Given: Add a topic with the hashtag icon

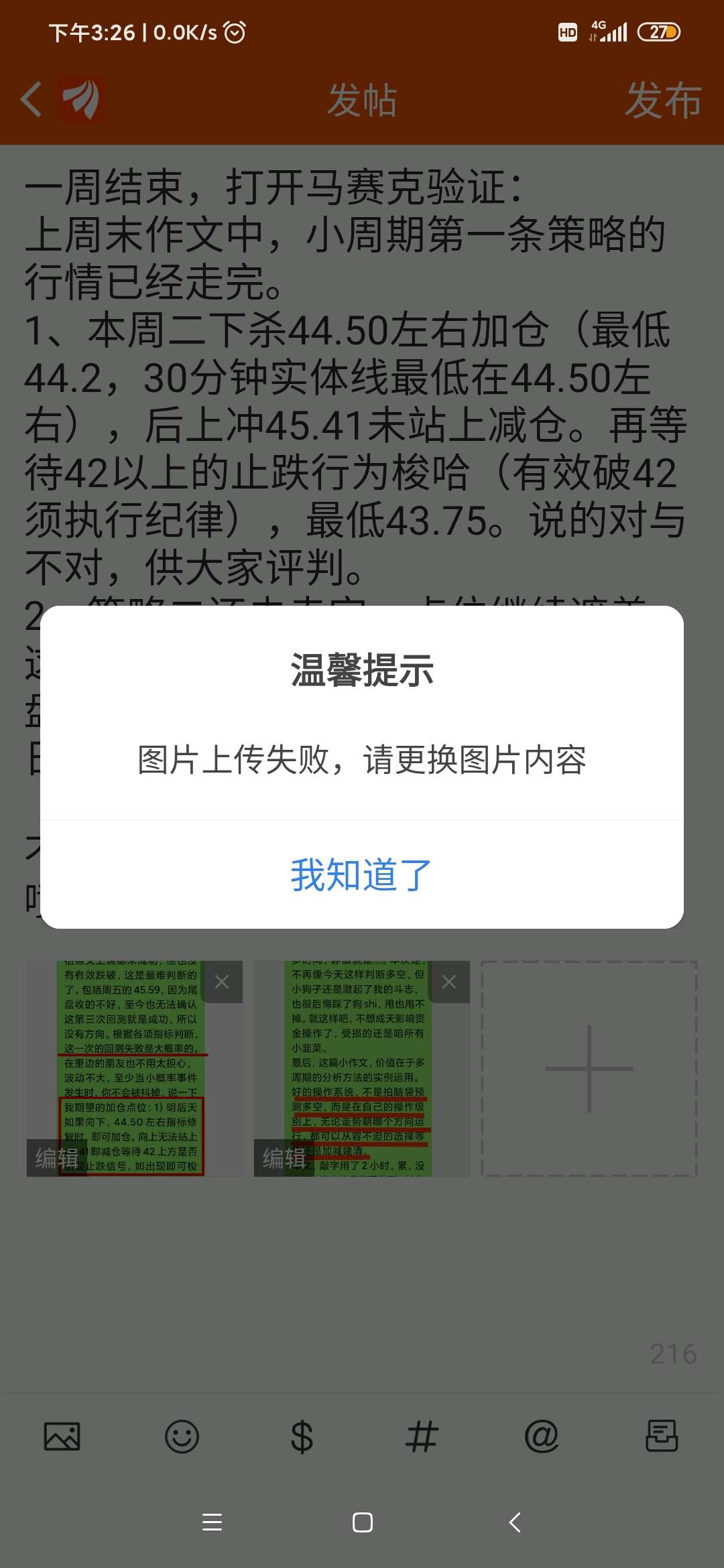Looking at the screenshot, I should pyautogui.click(x=422, y=1436).
